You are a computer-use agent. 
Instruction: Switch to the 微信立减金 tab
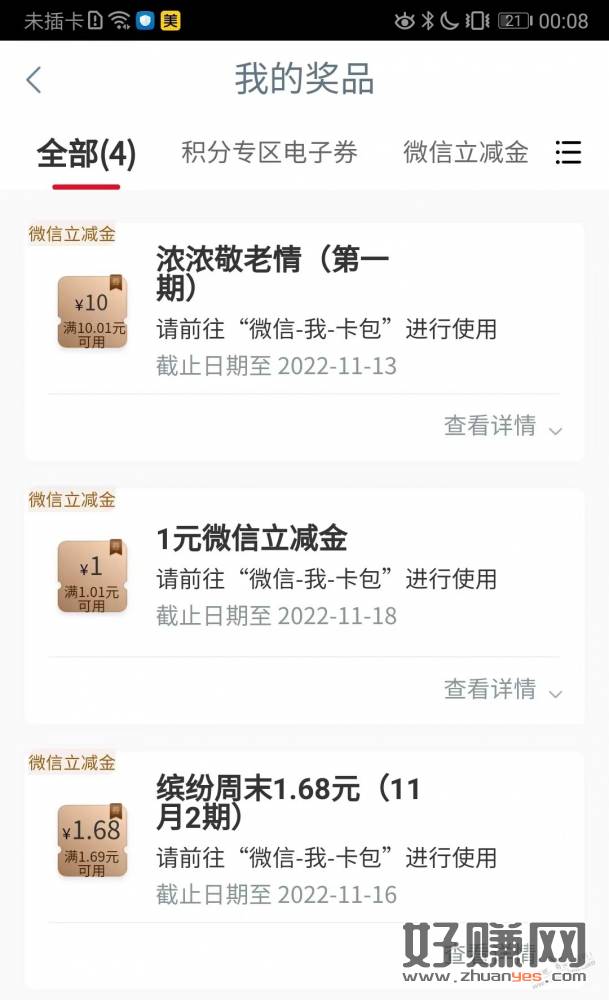click(465, 153)
